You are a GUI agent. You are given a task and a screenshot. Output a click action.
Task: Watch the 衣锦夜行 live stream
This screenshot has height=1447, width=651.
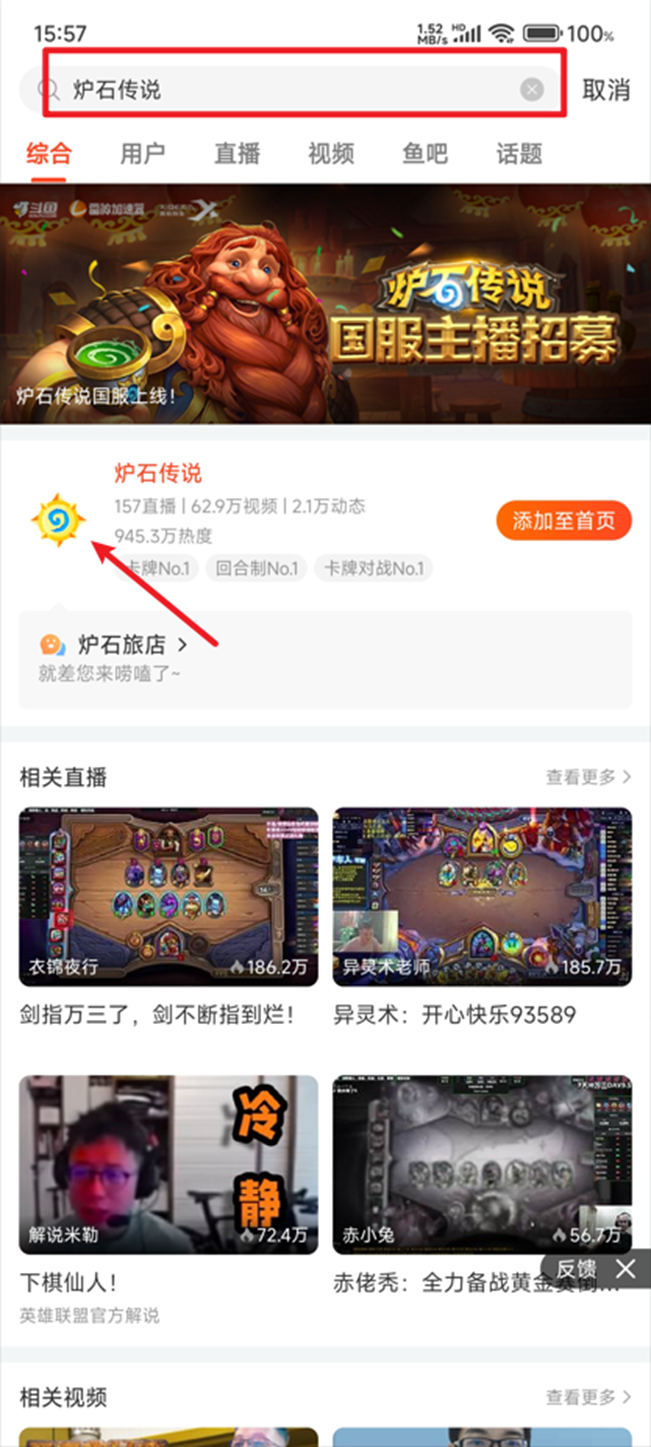pyautogui.click(x=169, y=896)
